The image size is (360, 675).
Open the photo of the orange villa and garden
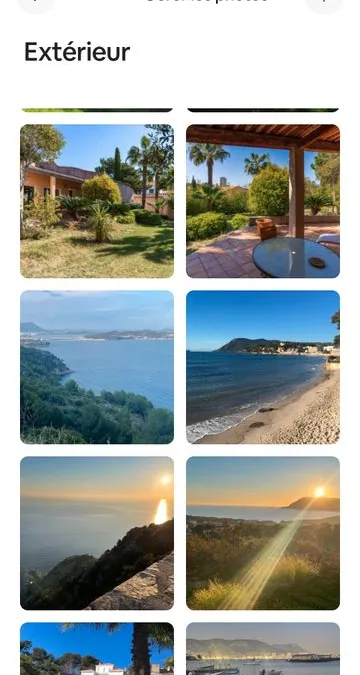click(x=97, y=201)
